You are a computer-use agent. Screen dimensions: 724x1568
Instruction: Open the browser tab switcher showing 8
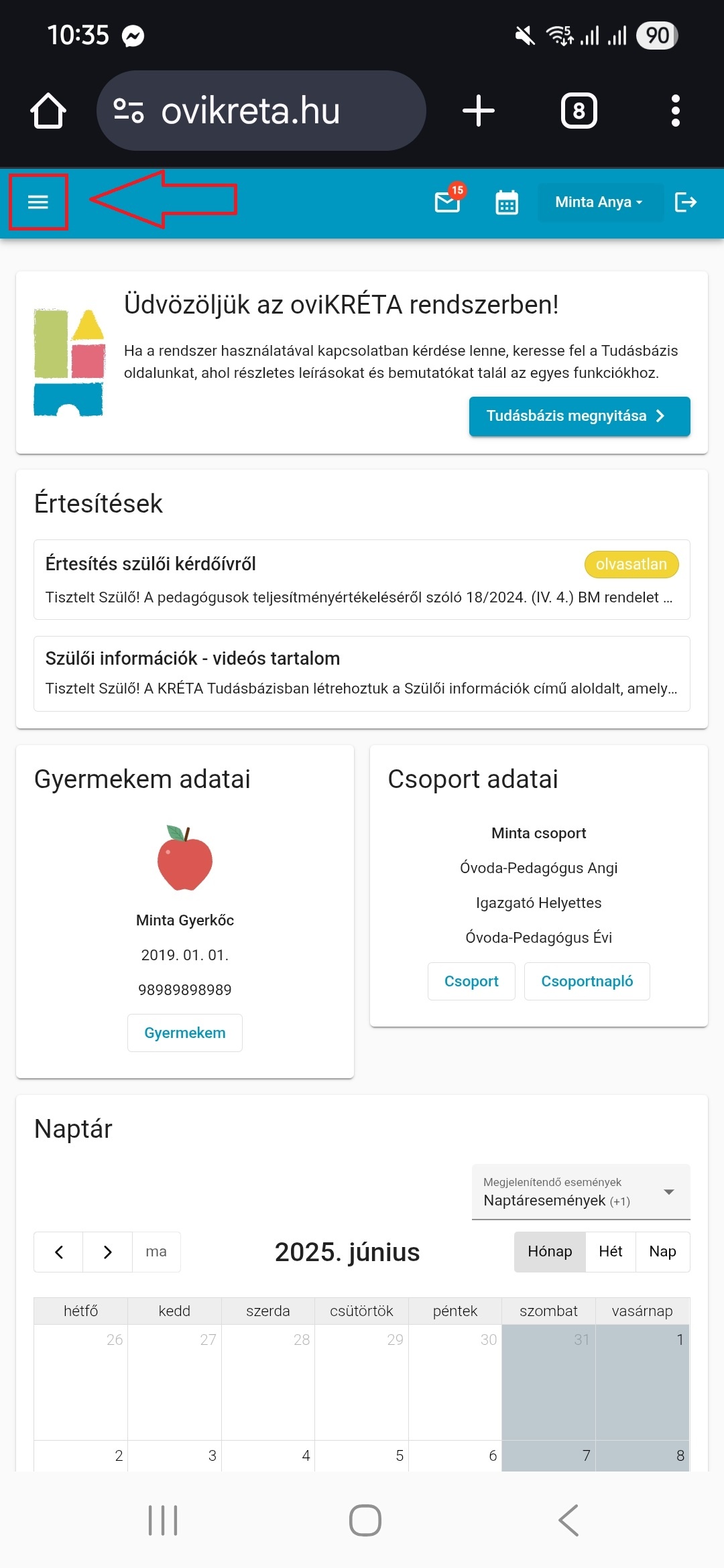point(579,111)
